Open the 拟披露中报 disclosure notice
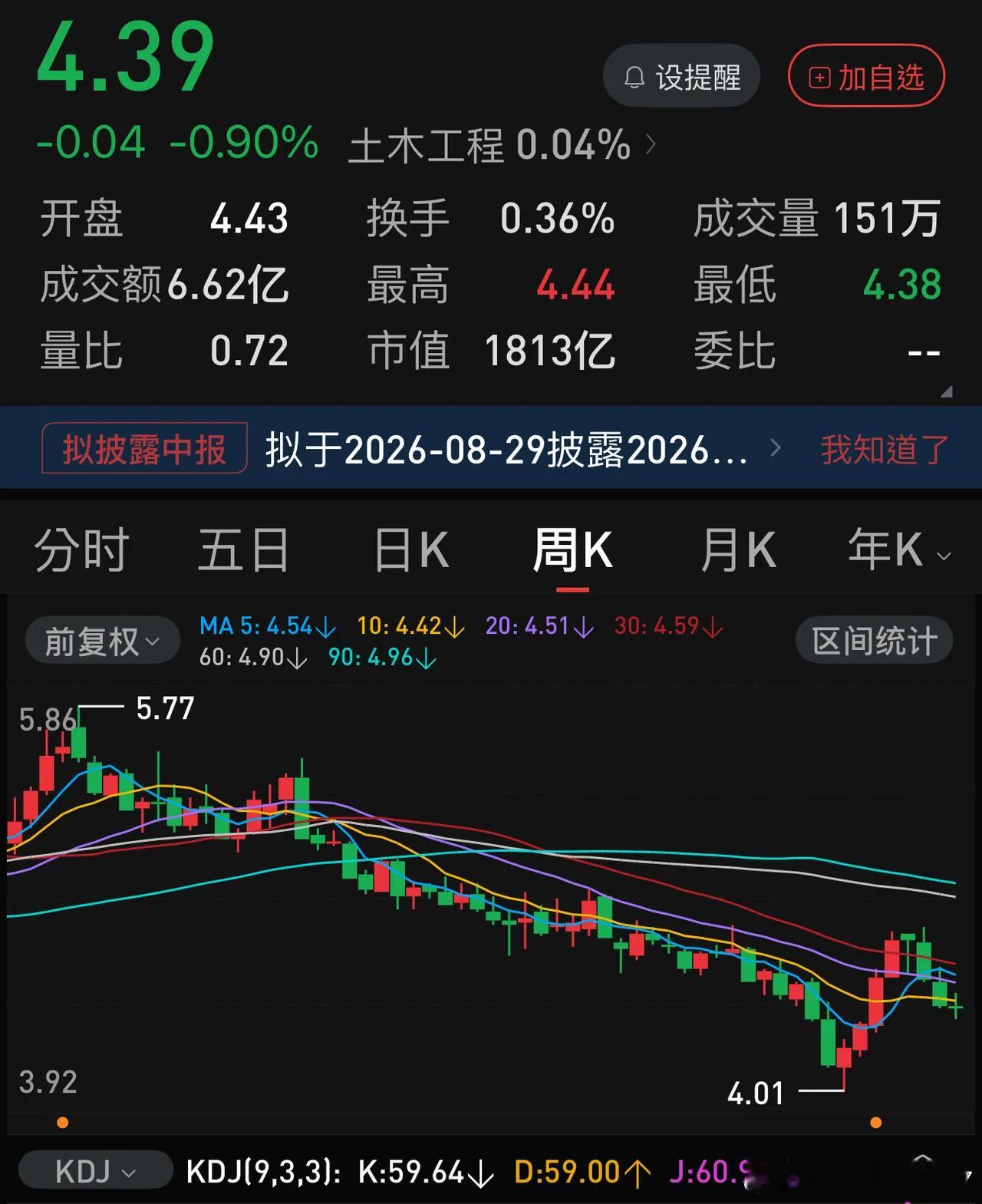This screenshot has width=982, height=1204. coord(144,448)
